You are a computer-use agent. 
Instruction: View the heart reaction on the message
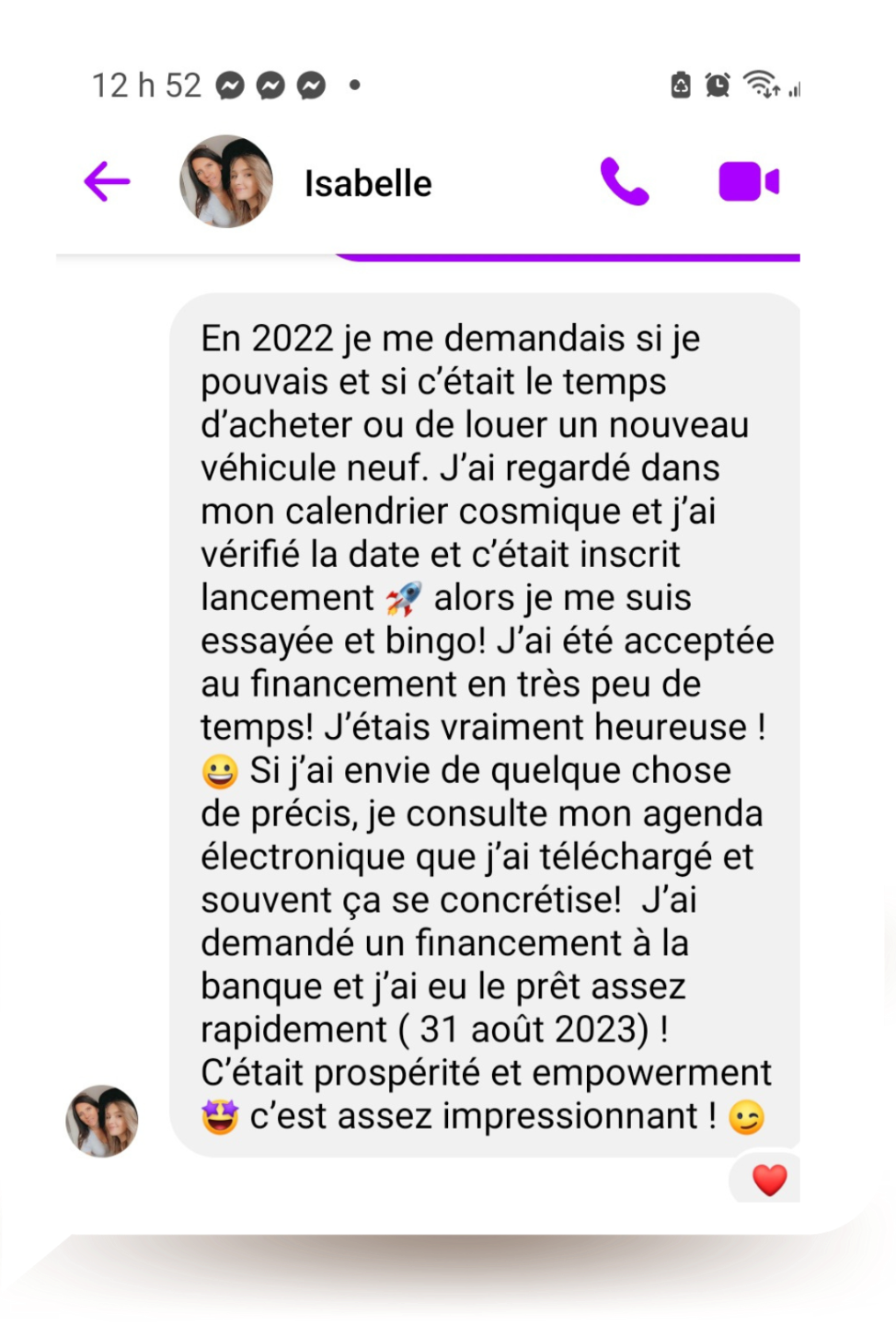click(770, 1179)
